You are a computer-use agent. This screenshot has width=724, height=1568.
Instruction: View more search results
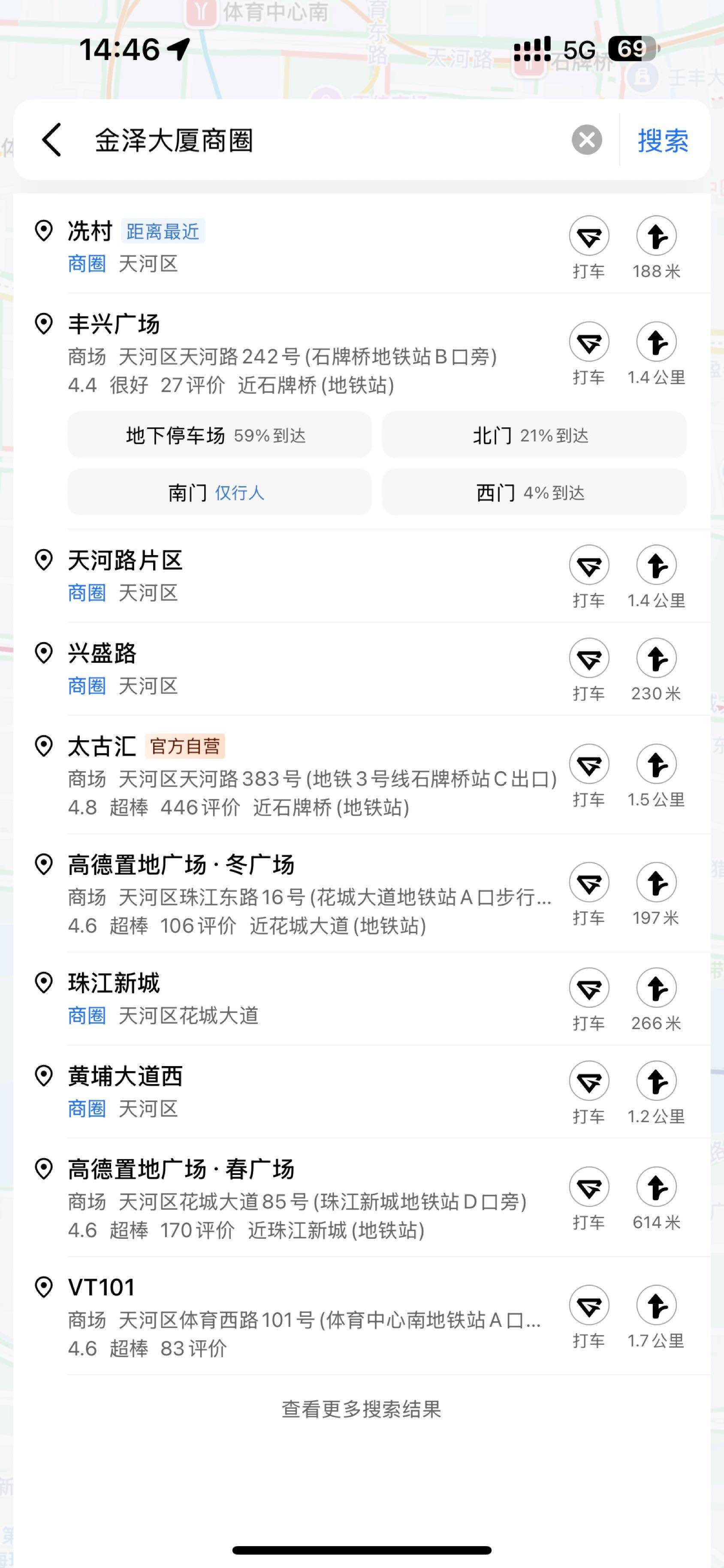tap(361, 1409)
